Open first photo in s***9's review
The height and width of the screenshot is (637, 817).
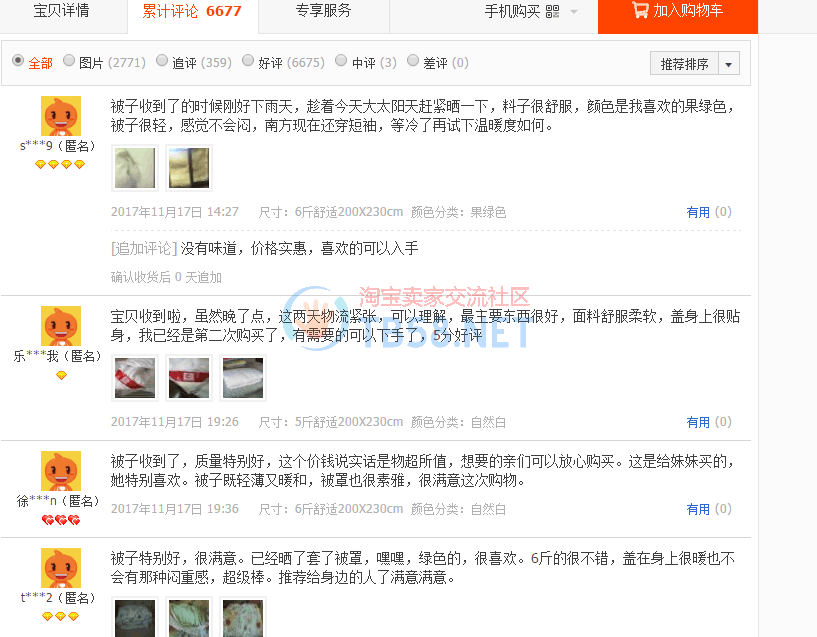[x=134, y=168]
